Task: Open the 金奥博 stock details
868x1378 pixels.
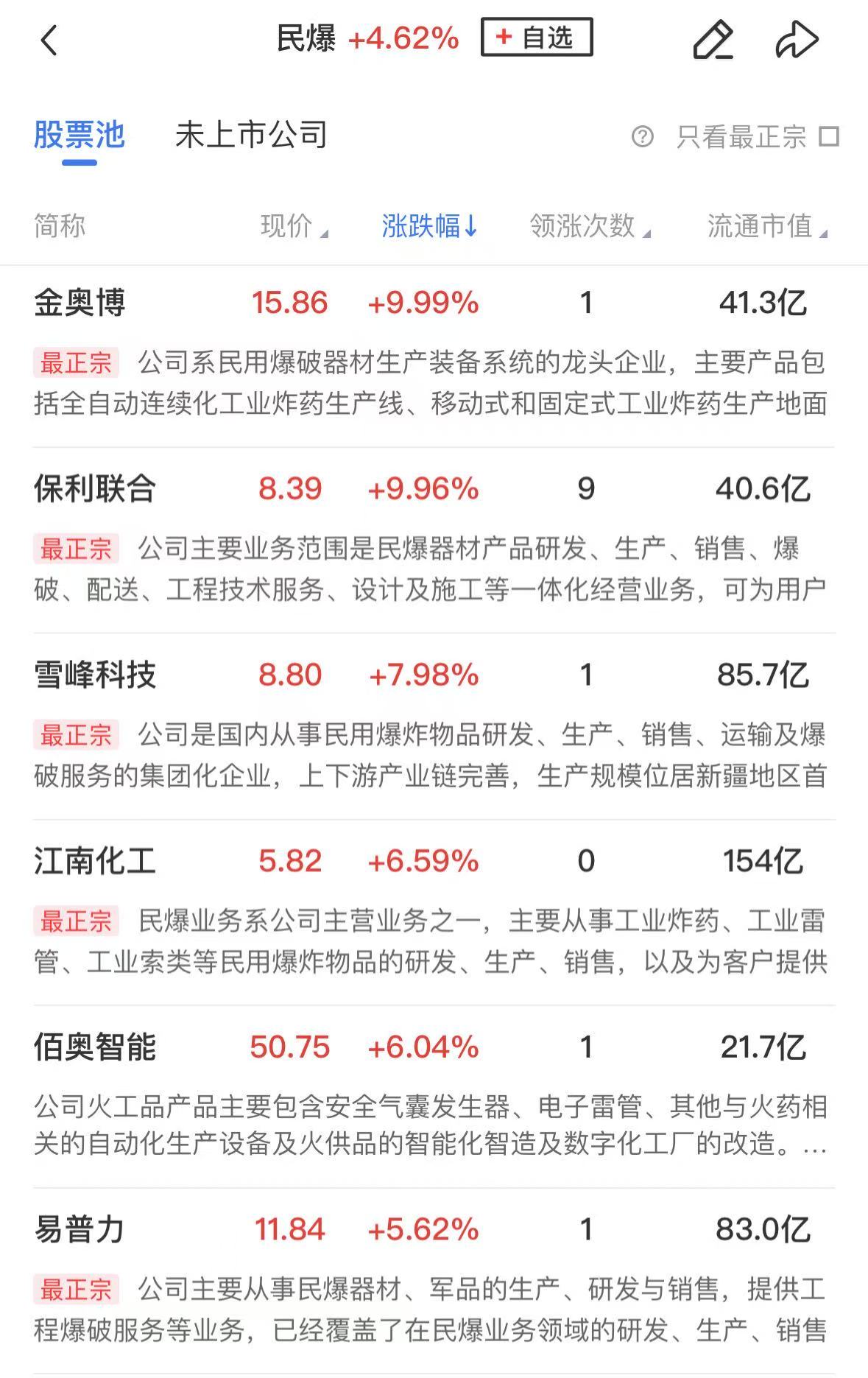Action: (x=80, y=303)
